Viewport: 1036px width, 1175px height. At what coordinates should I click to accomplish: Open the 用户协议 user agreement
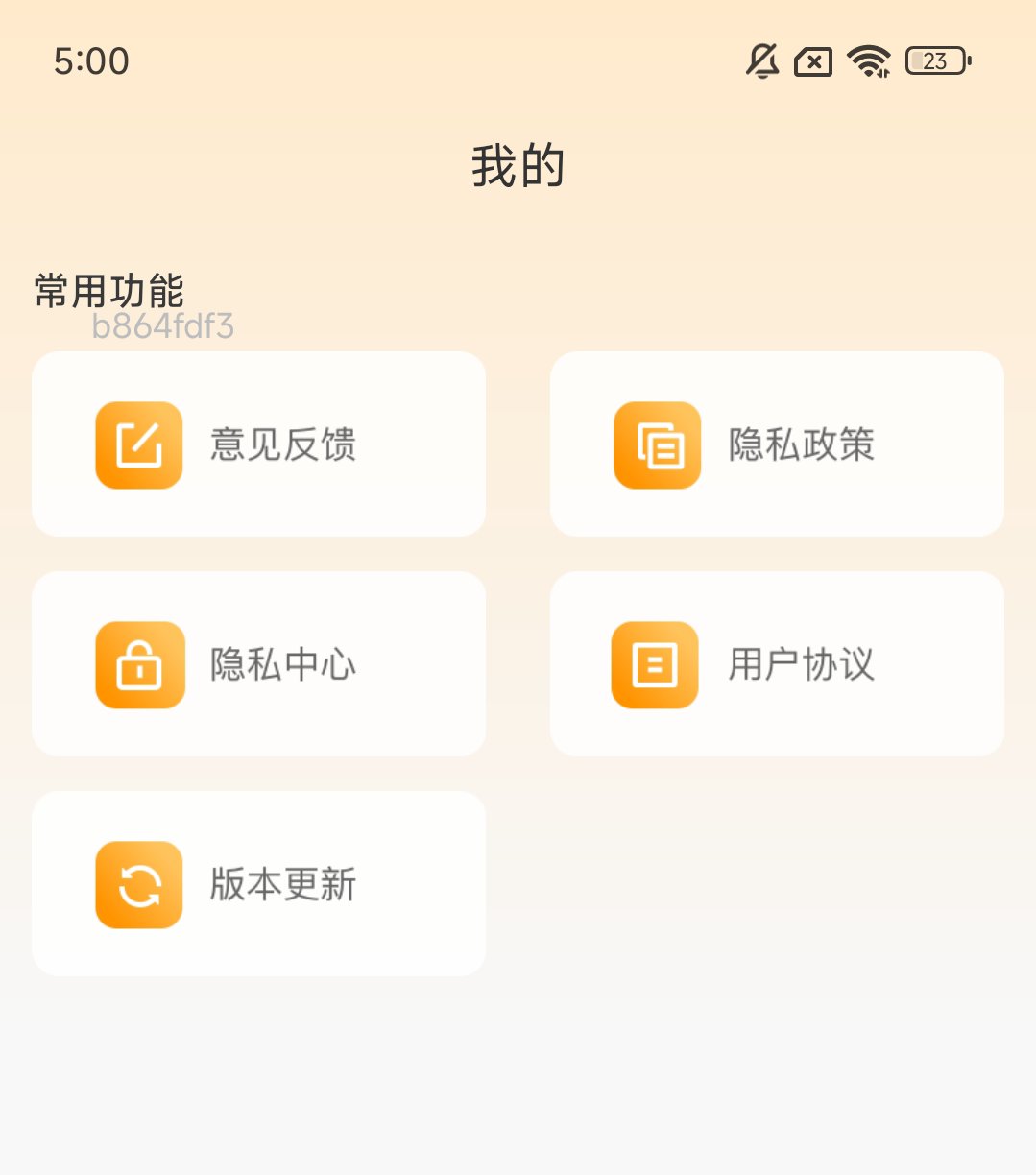pos(777,663)
